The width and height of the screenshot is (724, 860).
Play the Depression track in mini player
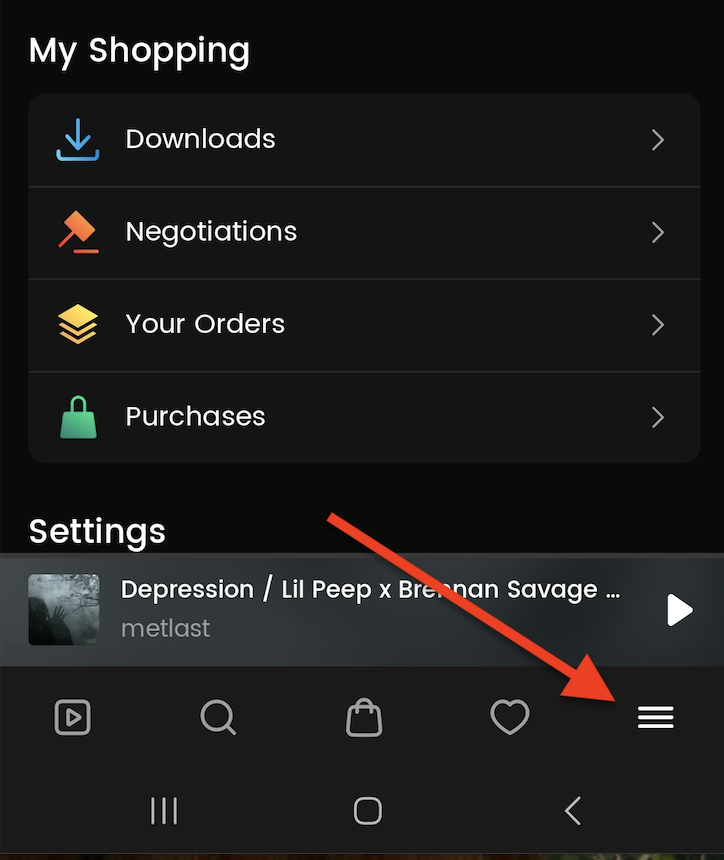[x=679, y=609]
